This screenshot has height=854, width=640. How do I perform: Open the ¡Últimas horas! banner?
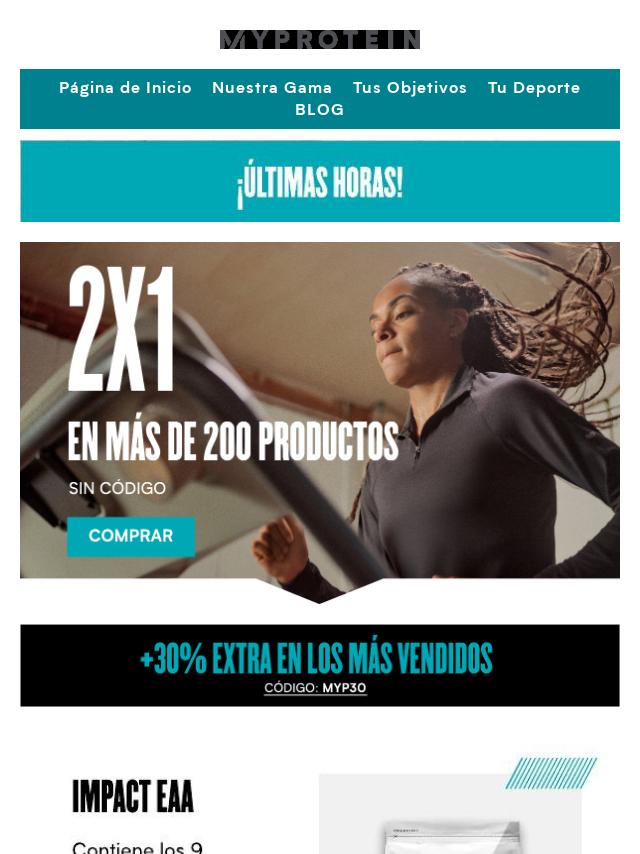pos(320,181)
